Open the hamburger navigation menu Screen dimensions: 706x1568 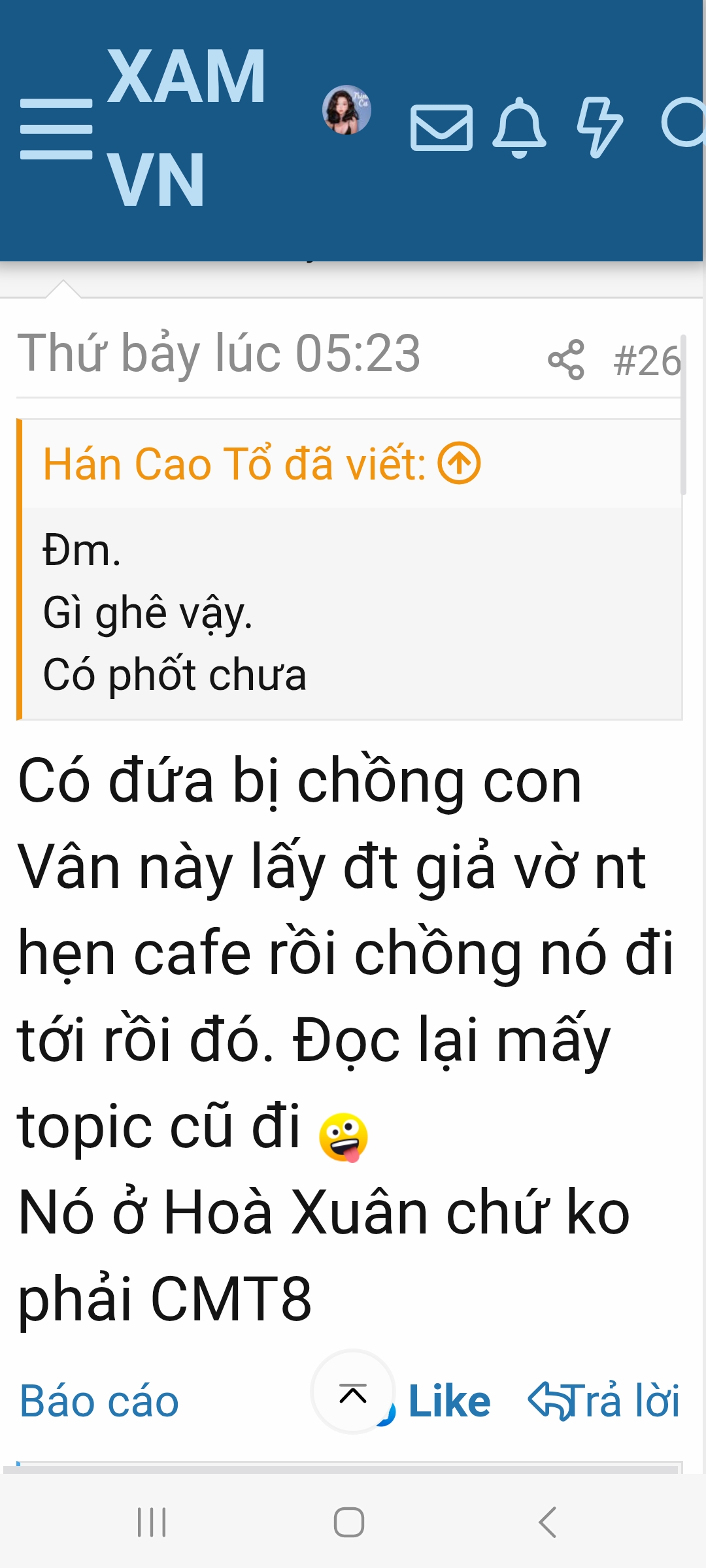(x=56, y=129)
